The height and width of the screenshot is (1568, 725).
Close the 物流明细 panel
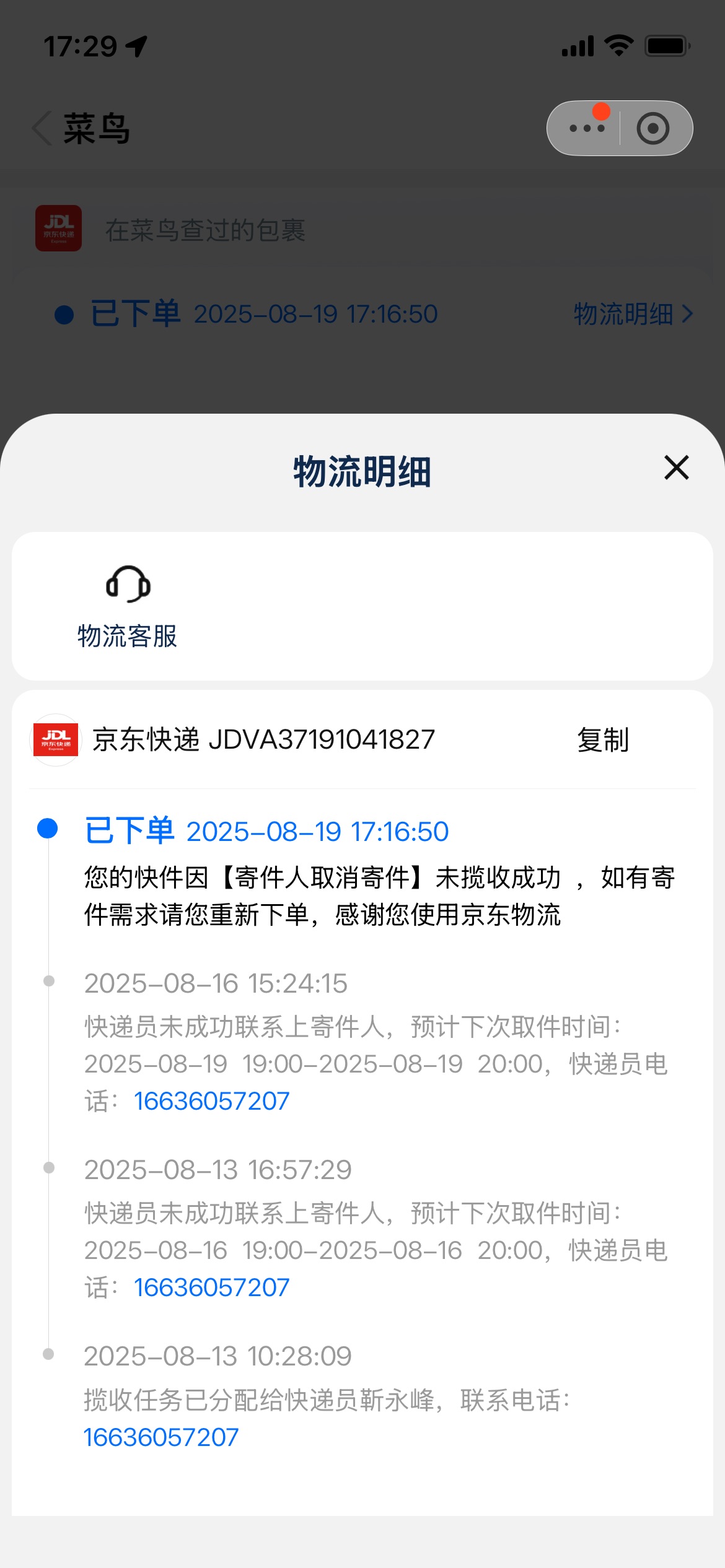click(x=676, y=468)
